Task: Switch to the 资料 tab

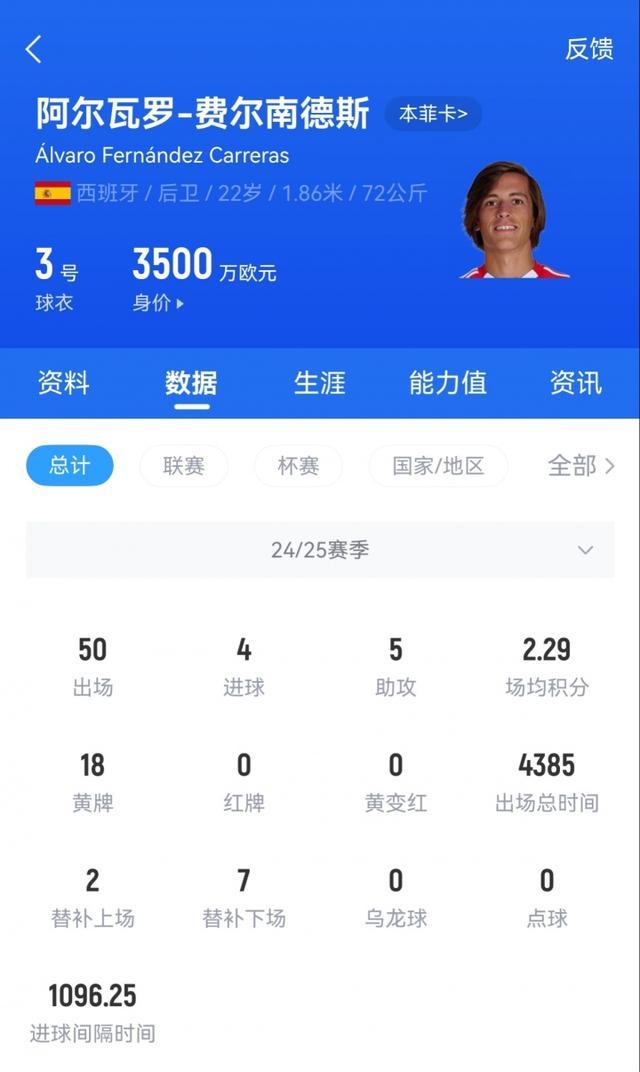Action: tap(63, 383)
